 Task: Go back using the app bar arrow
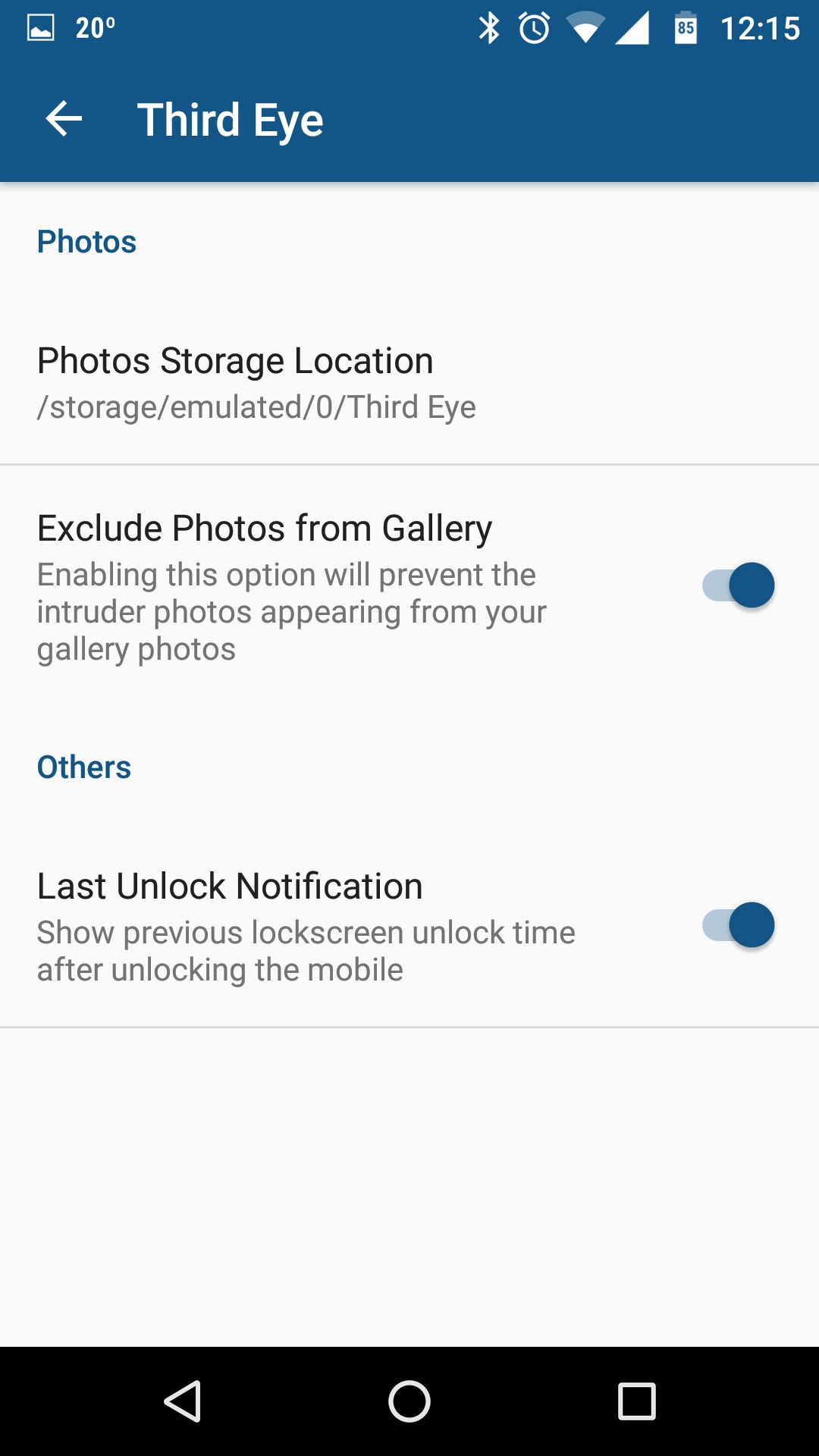coord(64,119)
